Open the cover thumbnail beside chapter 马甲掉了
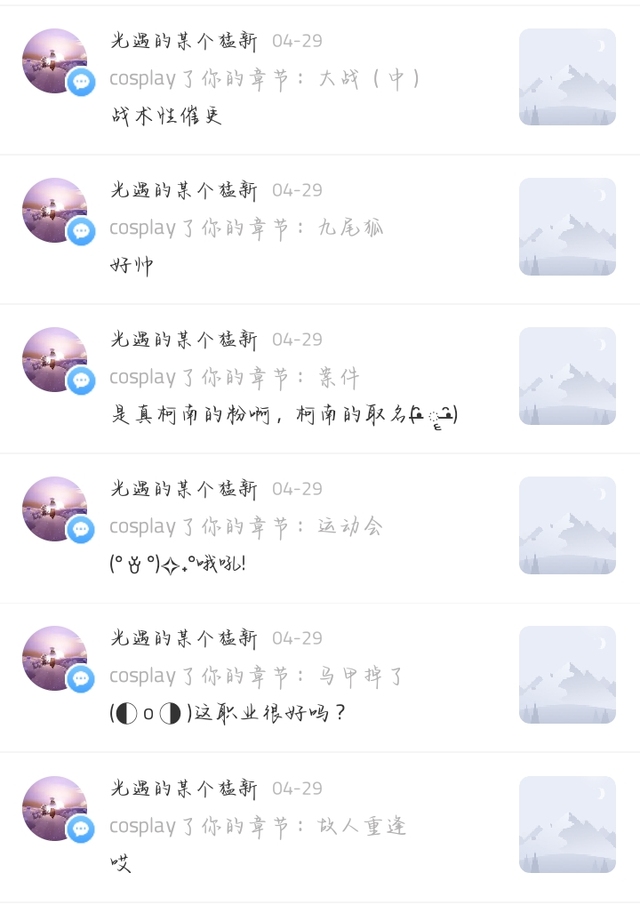This screenshot has width=640, height=921. 567,675
